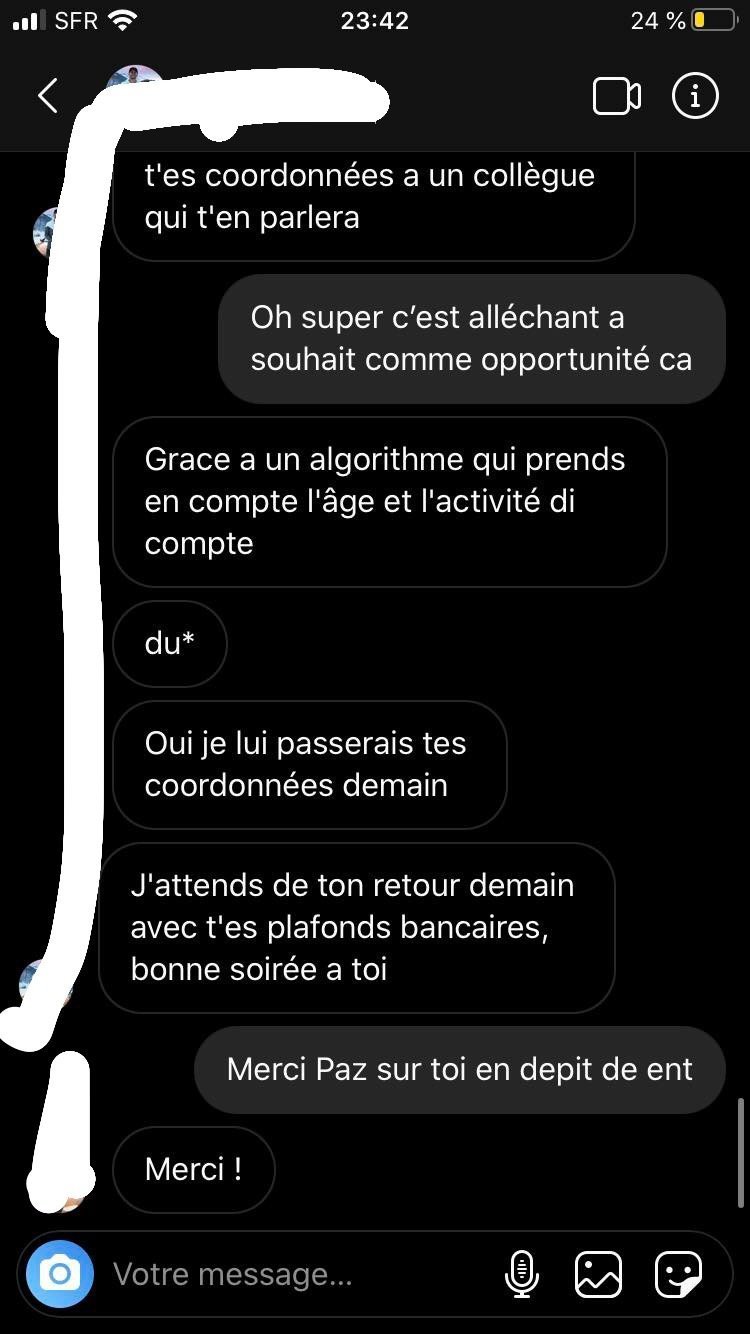Go back to the messages list
Image resolution: width=750 pixels, height=1334 pixels.
[x=47, y=96]
